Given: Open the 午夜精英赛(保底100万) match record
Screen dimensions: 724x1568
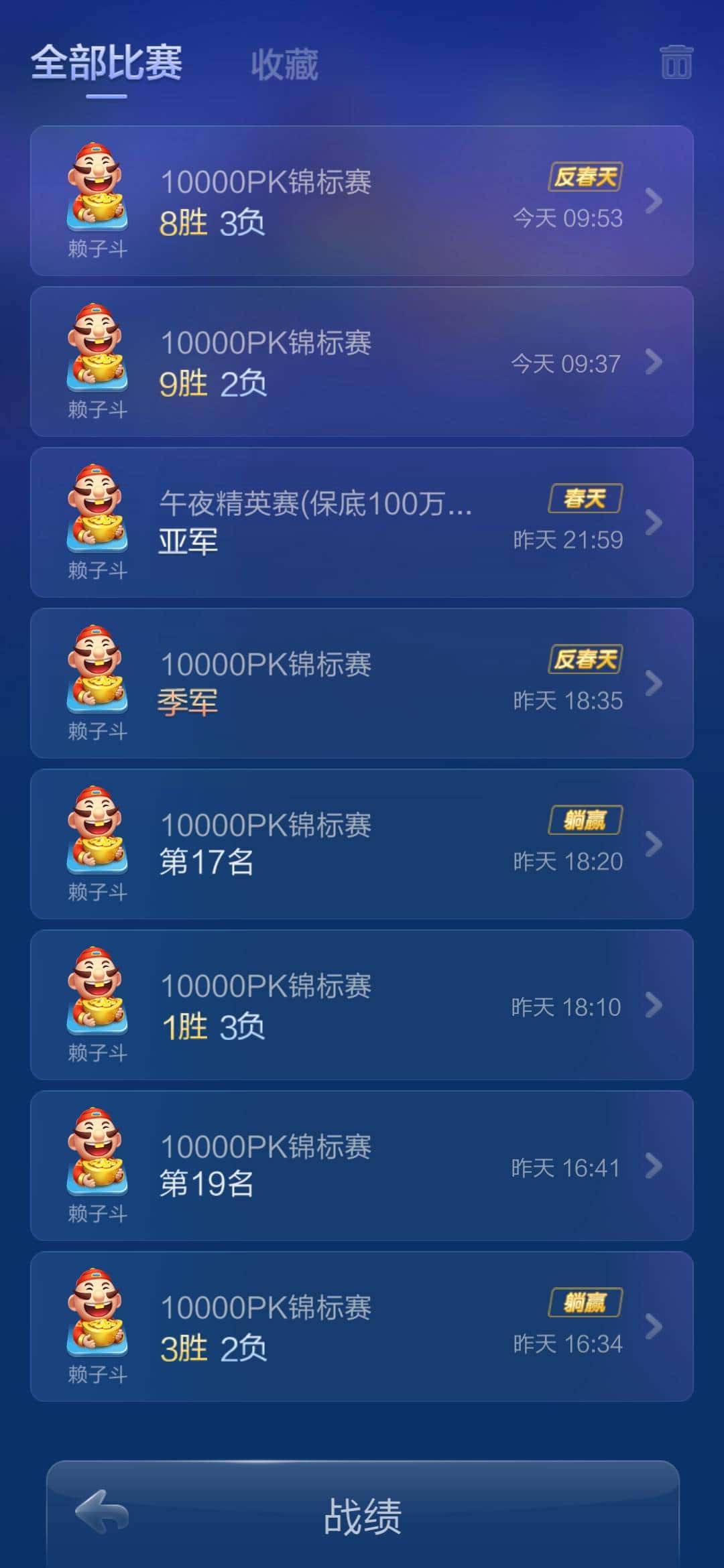Looking at the screenshot, I should tap(362, 524).
